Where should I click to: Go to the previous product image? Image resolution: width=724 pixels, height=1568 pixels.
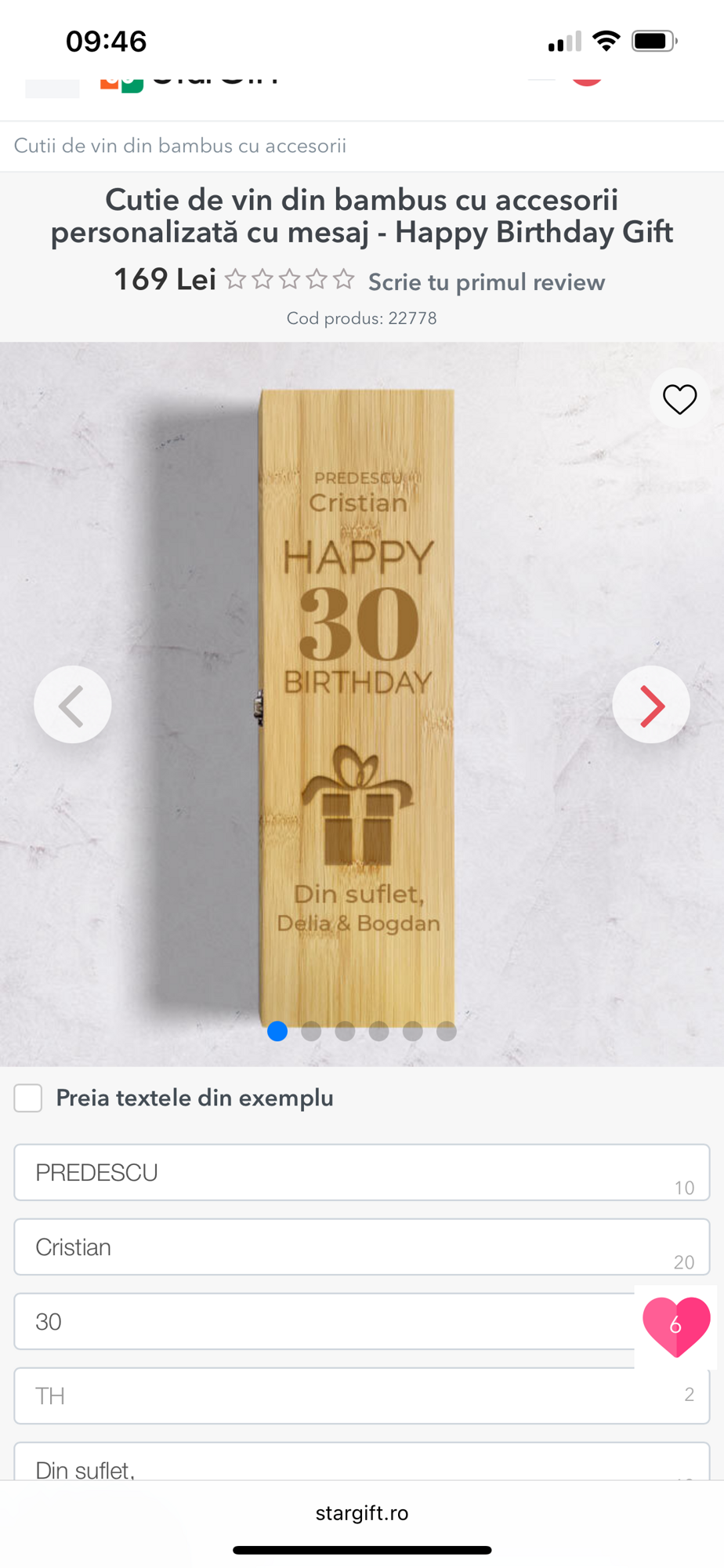[73, 705]
